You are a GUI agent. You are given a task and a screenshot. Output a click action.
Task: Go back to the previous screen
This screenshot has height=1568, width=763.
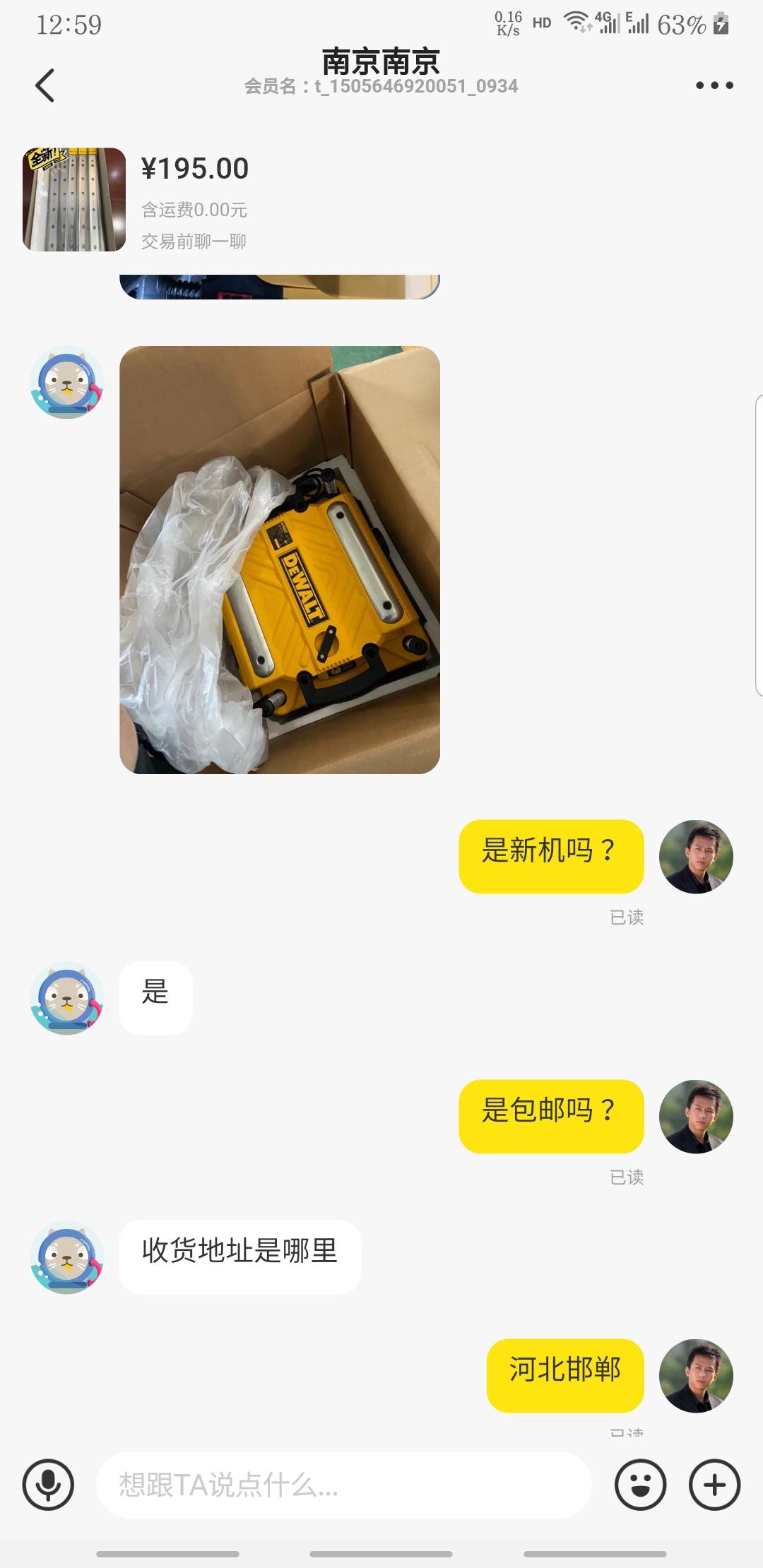pyautogui.click(x=45, y=85)
